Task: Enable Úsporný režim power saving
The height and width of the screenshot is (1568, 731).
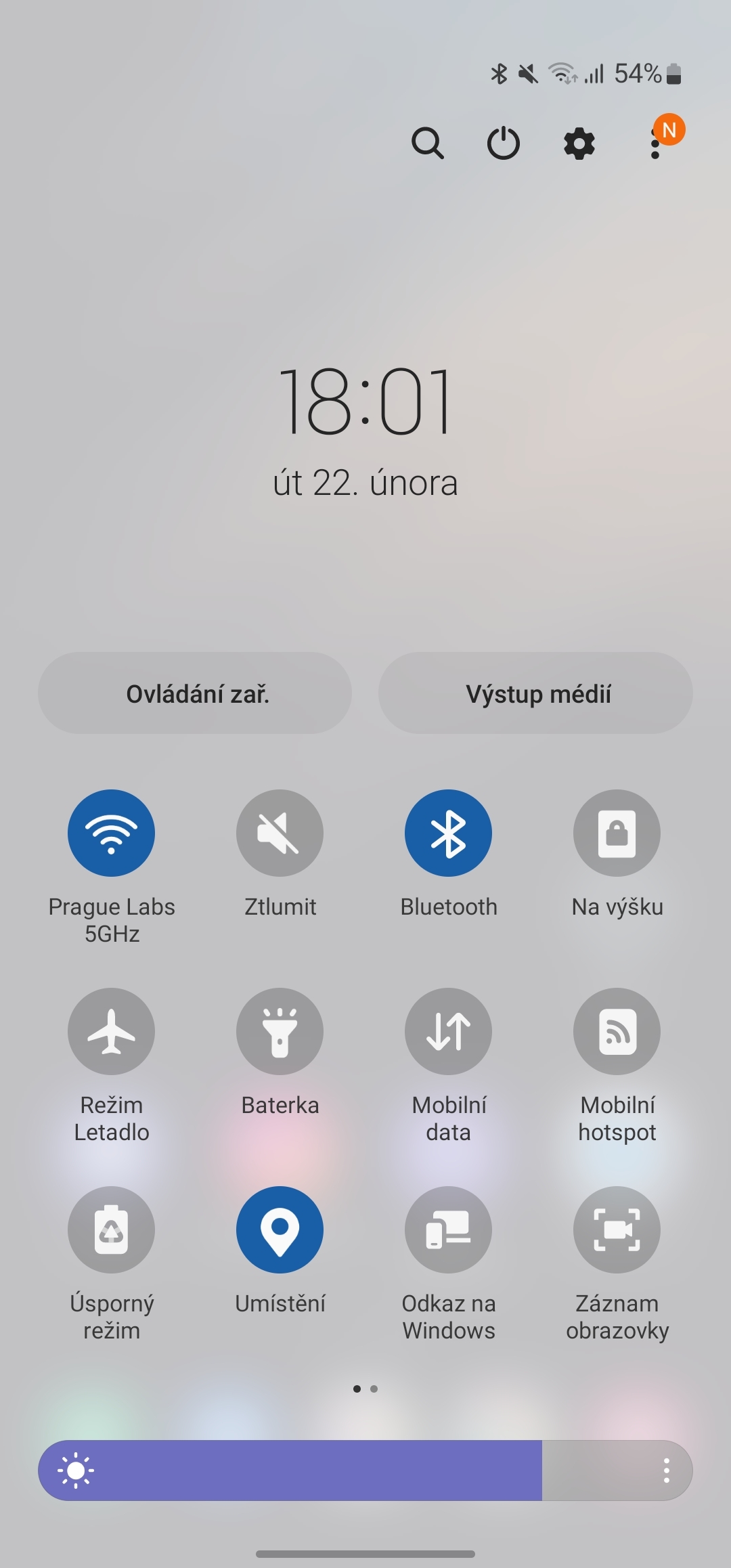Action: tap(111, 1230)
